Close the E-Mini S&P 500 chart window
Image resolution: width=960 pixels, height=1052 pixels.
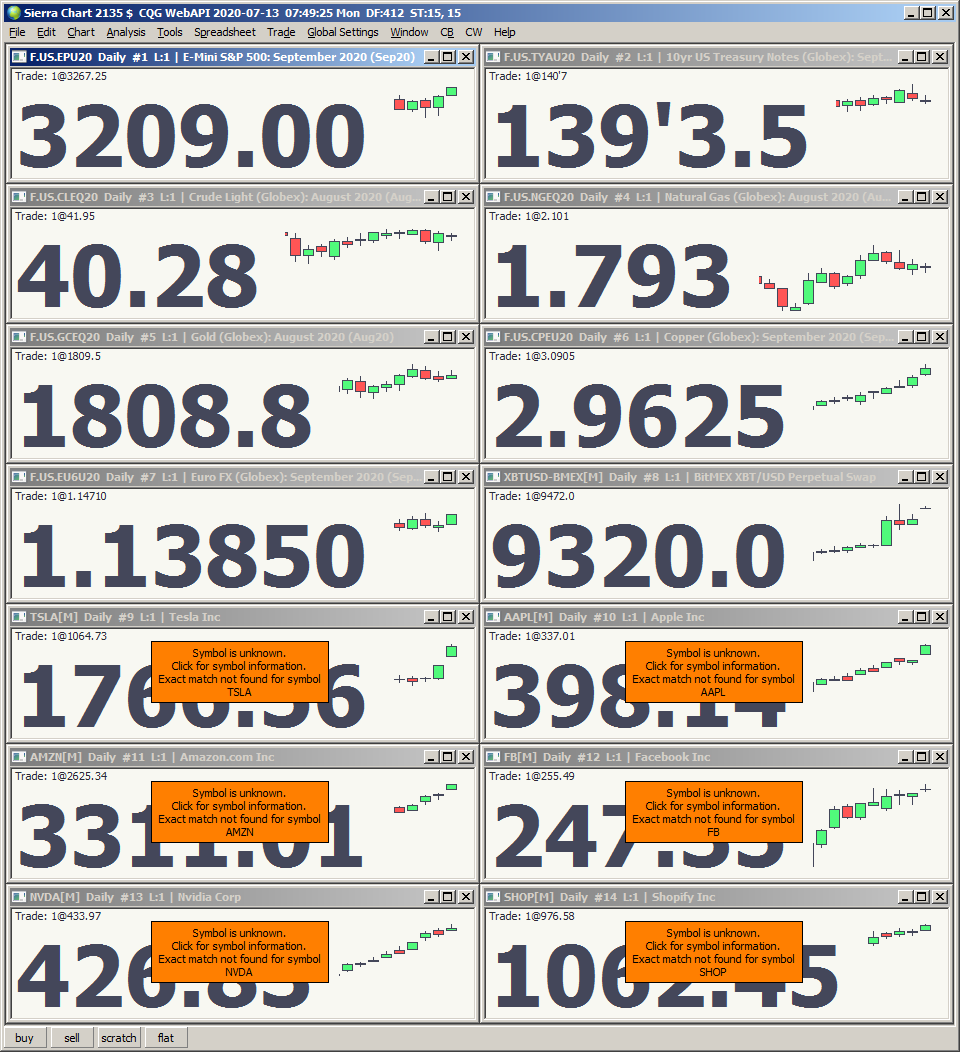pos(466,57)
